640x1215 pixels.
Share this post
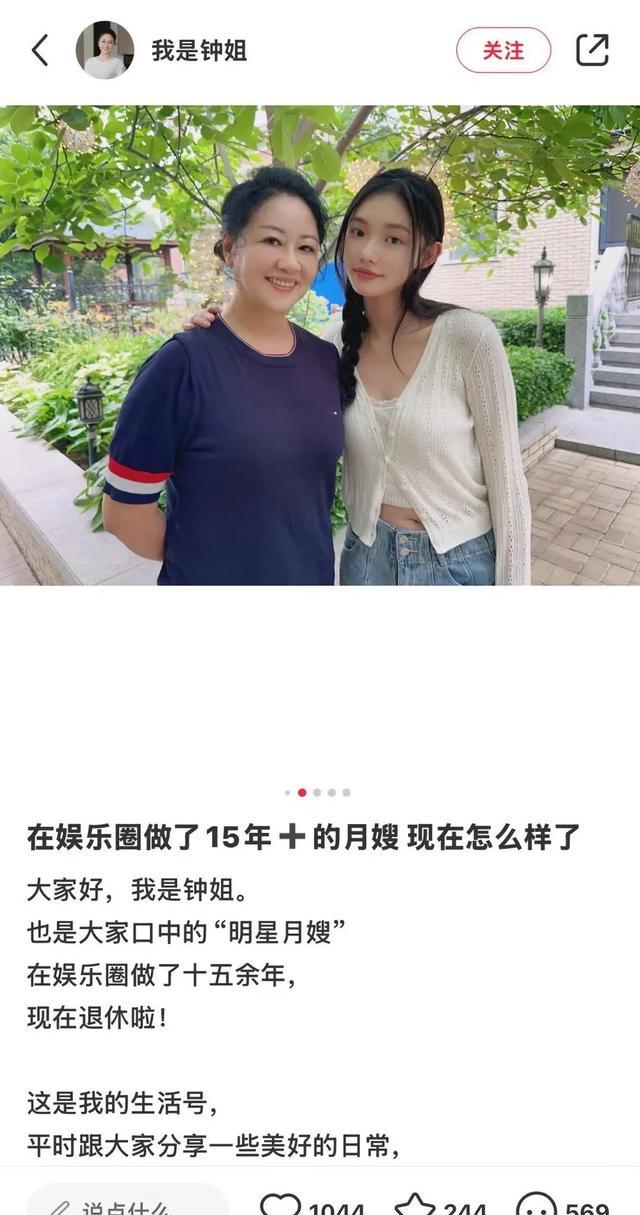tap(592, 50)
